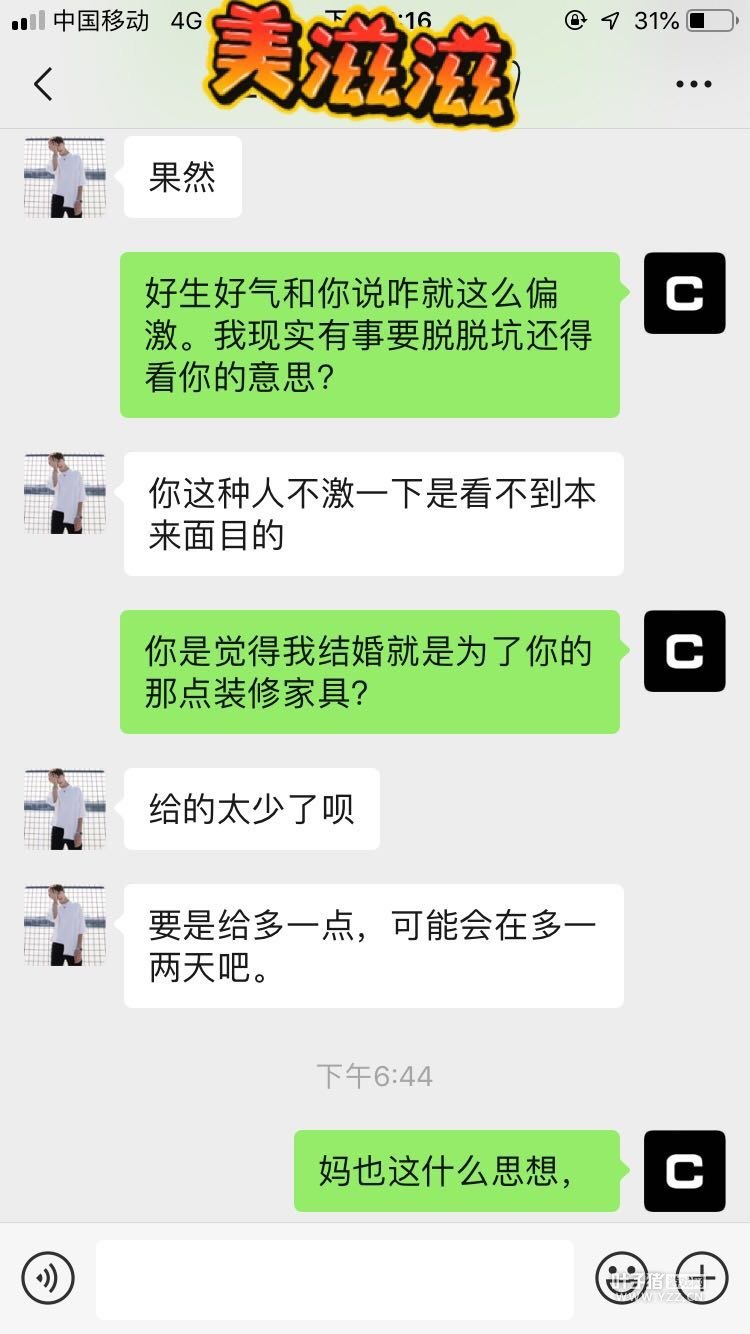Go back to the chat list
The width and height of the screenshot is (750, 1334).
(x=43, y=84)
